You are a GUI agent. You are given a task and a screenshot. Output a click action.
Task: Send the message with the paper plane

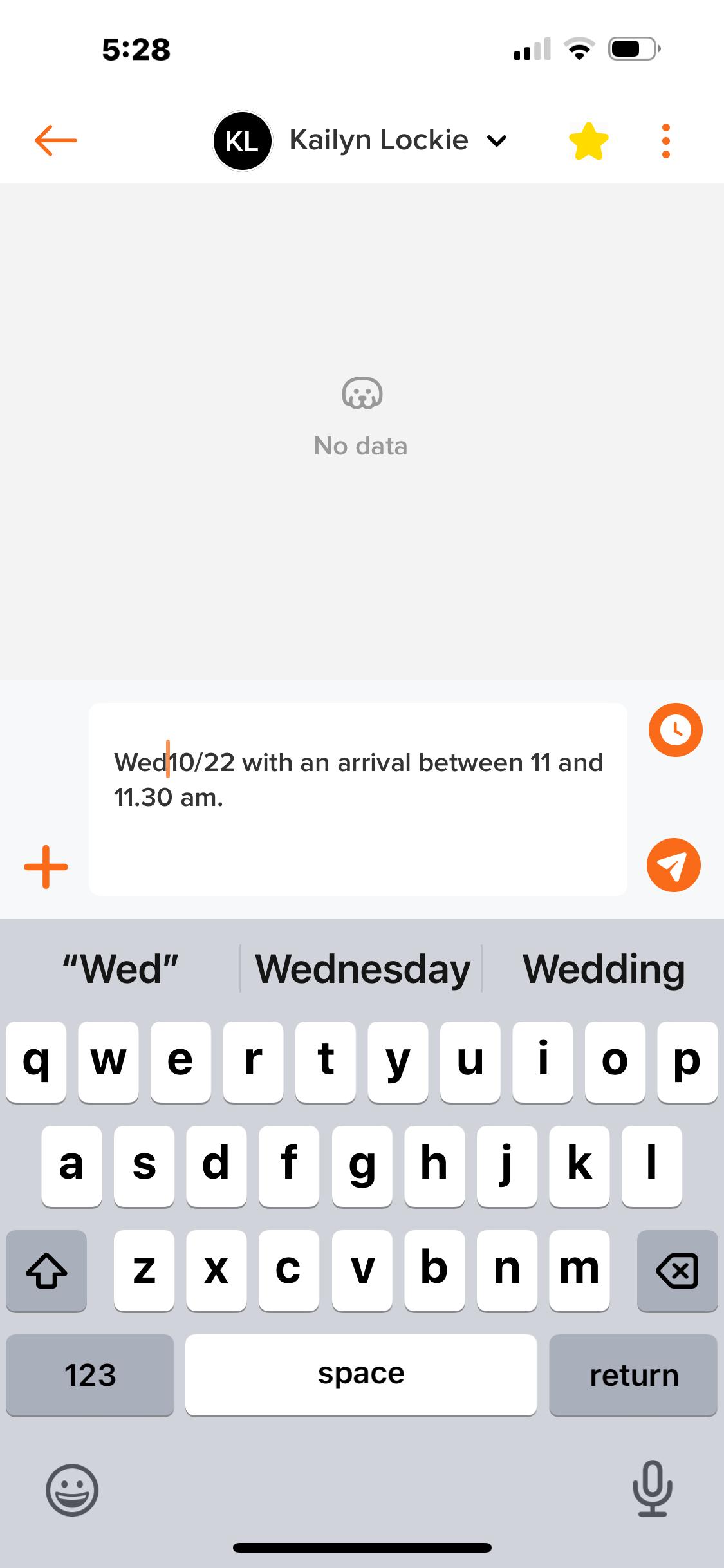pos(673,865)
